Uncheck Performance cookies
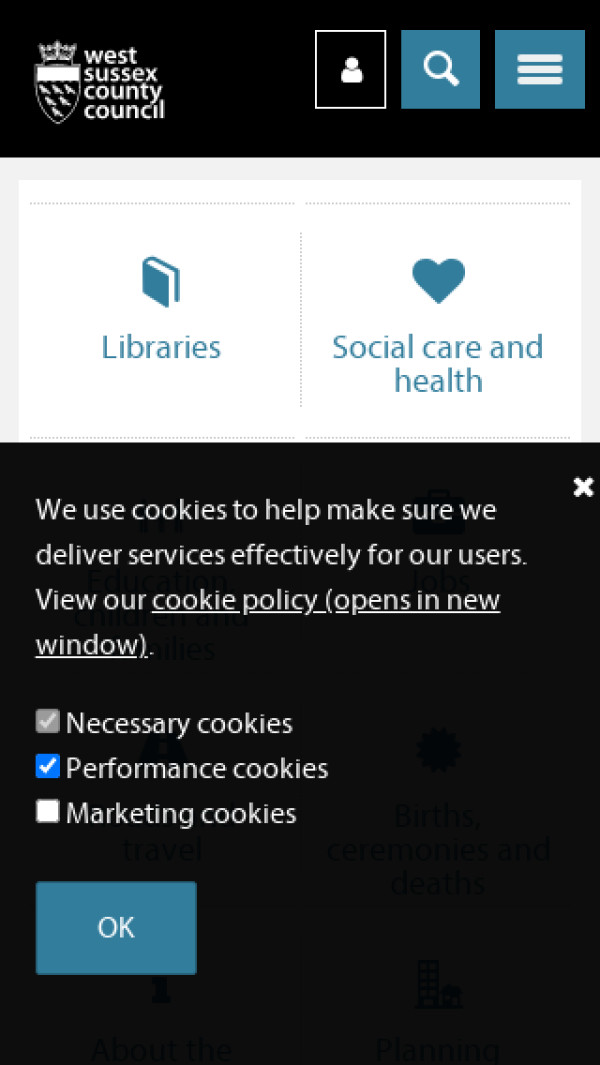The height and width of the screenshot is (1065, 600). coord(48,766)
